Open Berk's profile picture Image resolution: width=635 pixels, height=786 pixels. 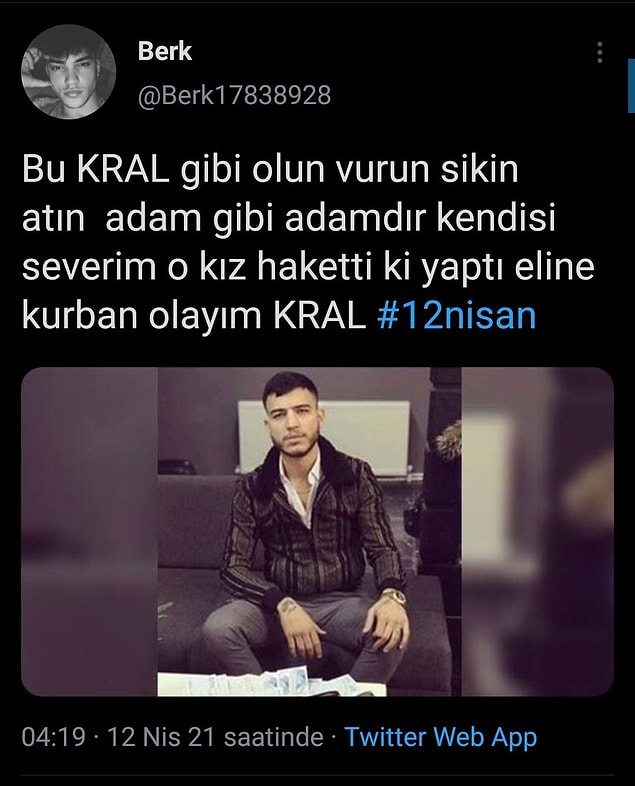(69, 72)
